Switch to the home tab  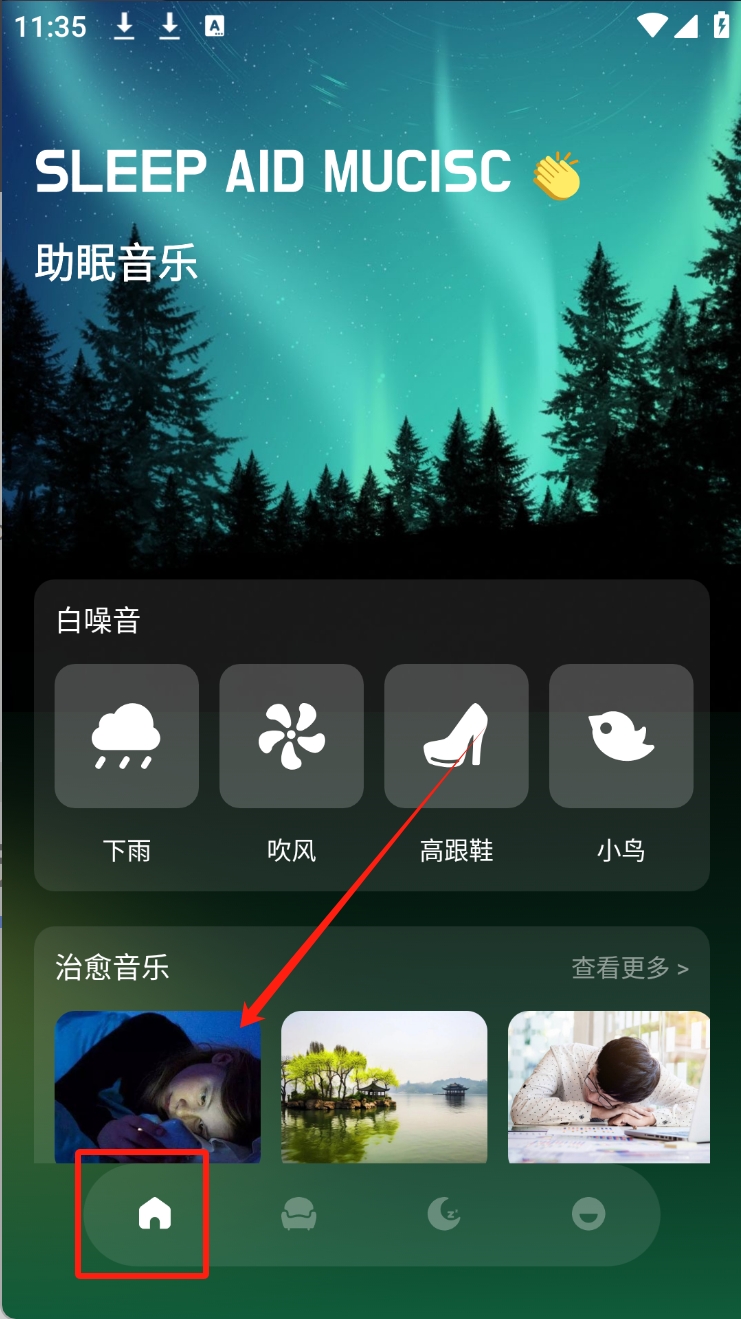(x=155, y=1214)
